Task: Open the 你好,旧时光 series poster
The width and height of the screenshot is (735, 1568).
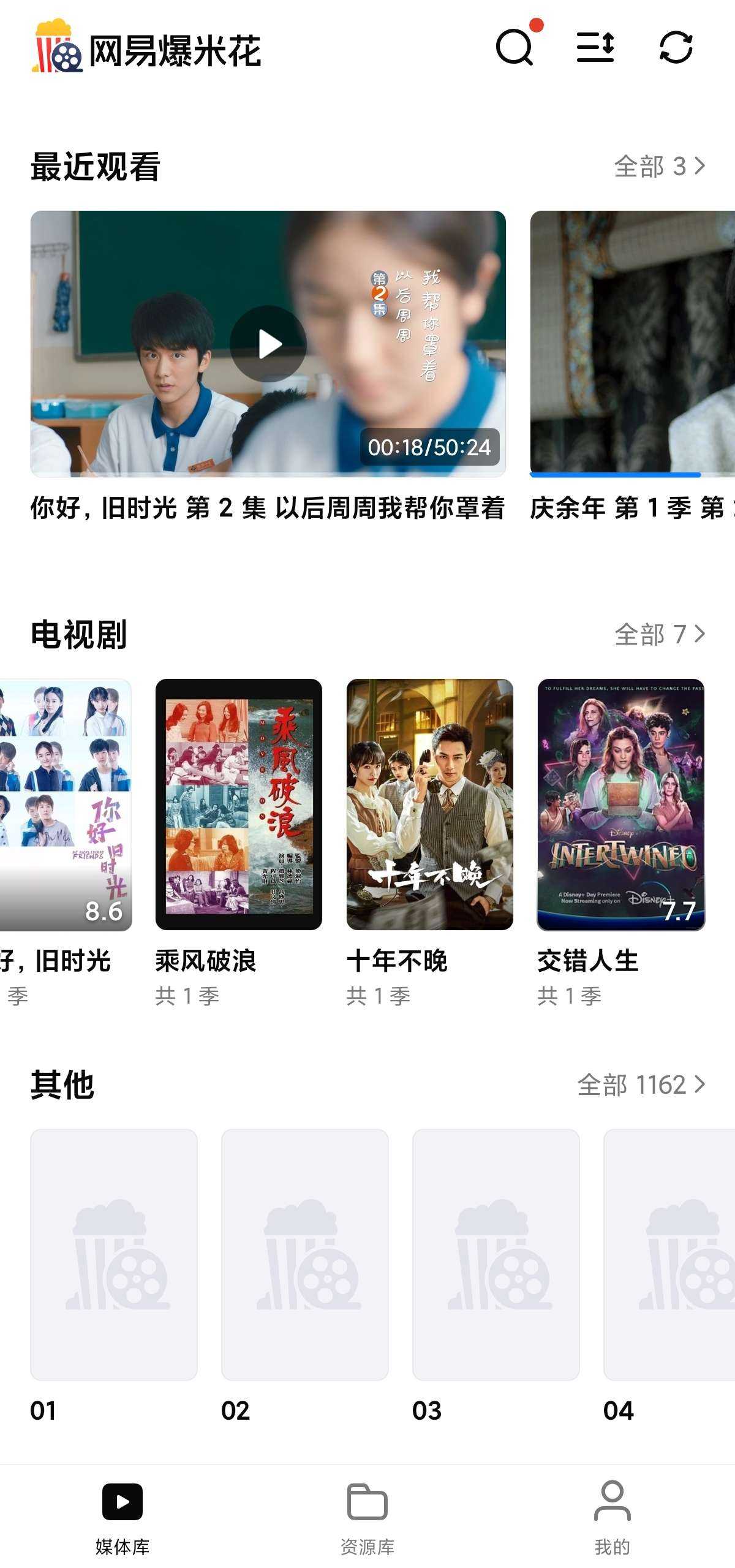Action: (x=66, y=805)
